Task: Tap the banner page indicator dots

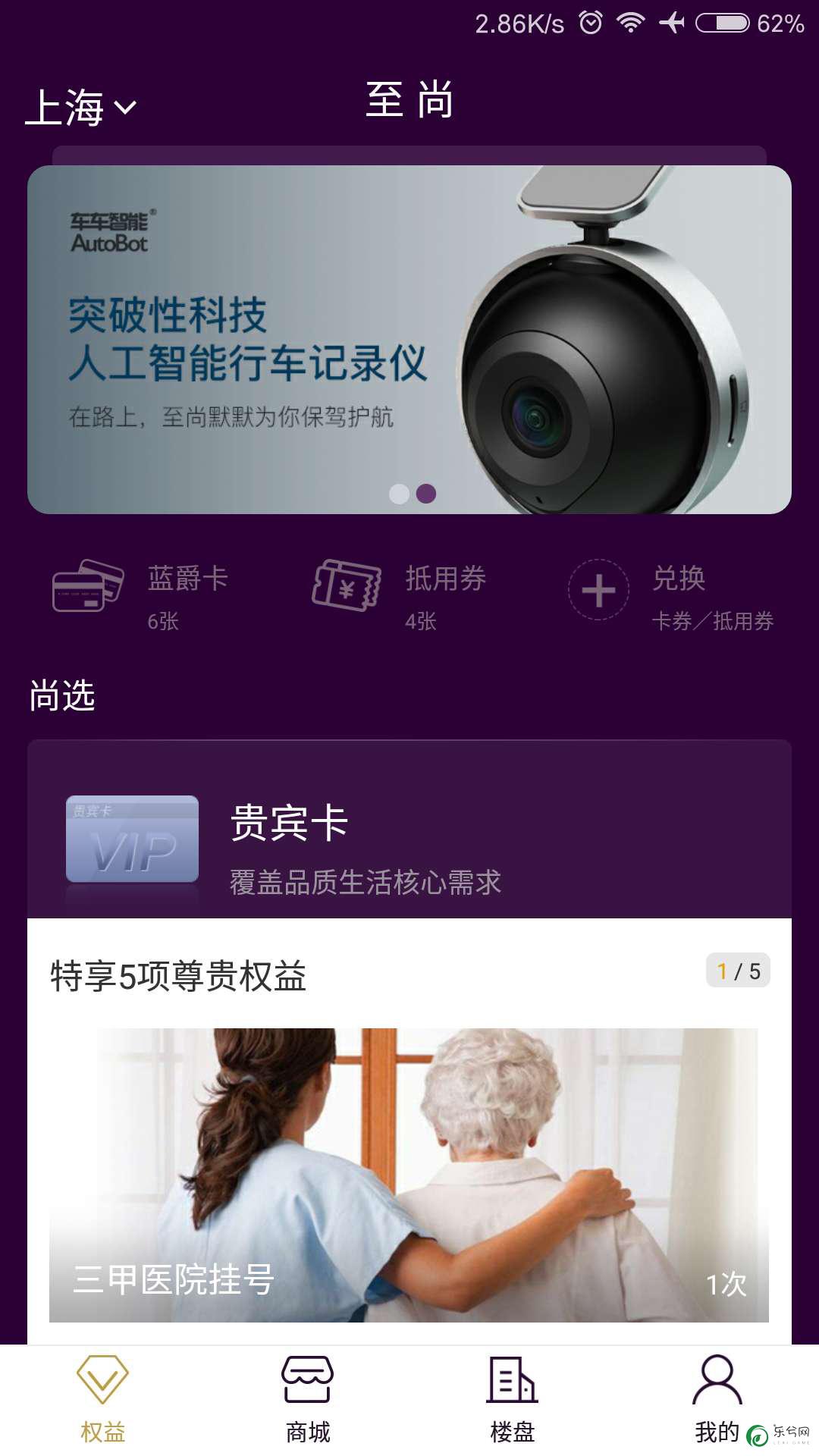Action: pos(413,494)
